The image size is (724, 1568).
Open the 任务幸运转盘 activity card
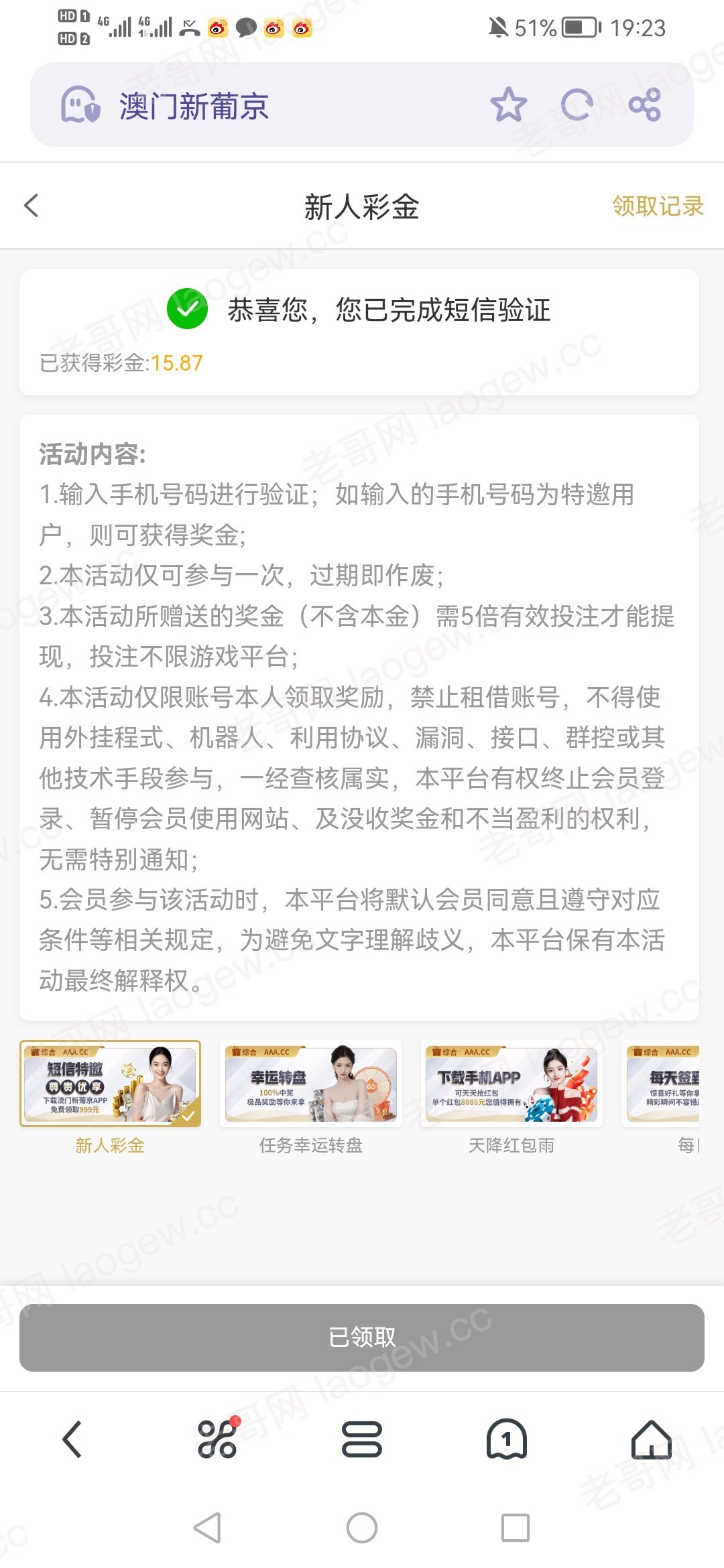coord(311,1084)
